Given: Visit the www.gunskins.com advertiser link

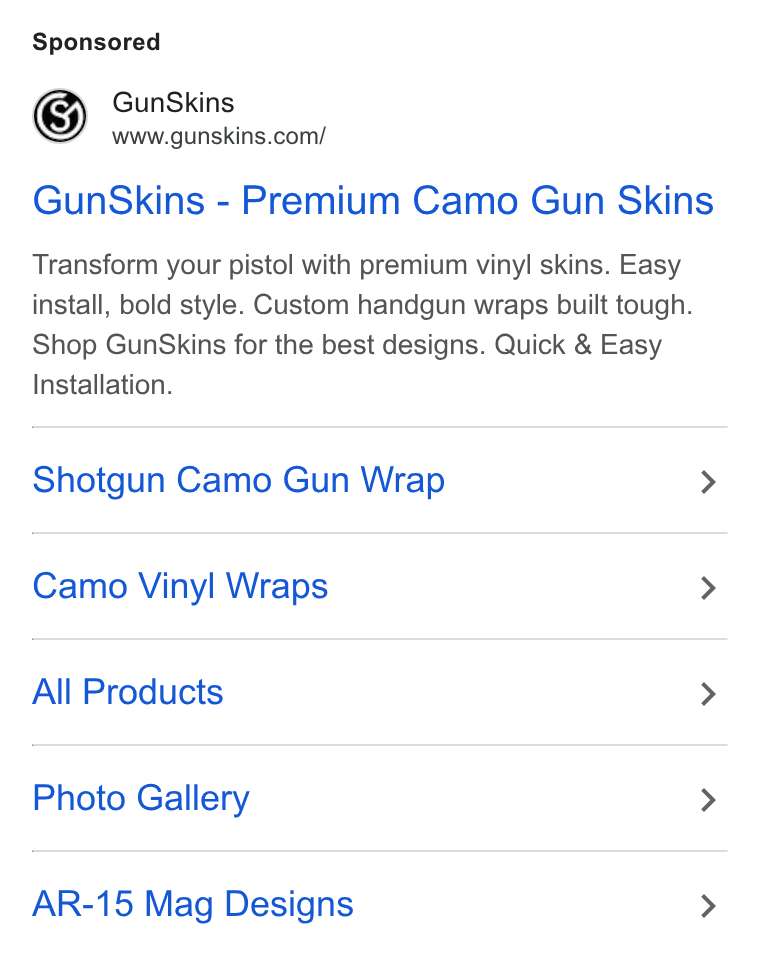Looking at the screenshot, I should (219, 136).
